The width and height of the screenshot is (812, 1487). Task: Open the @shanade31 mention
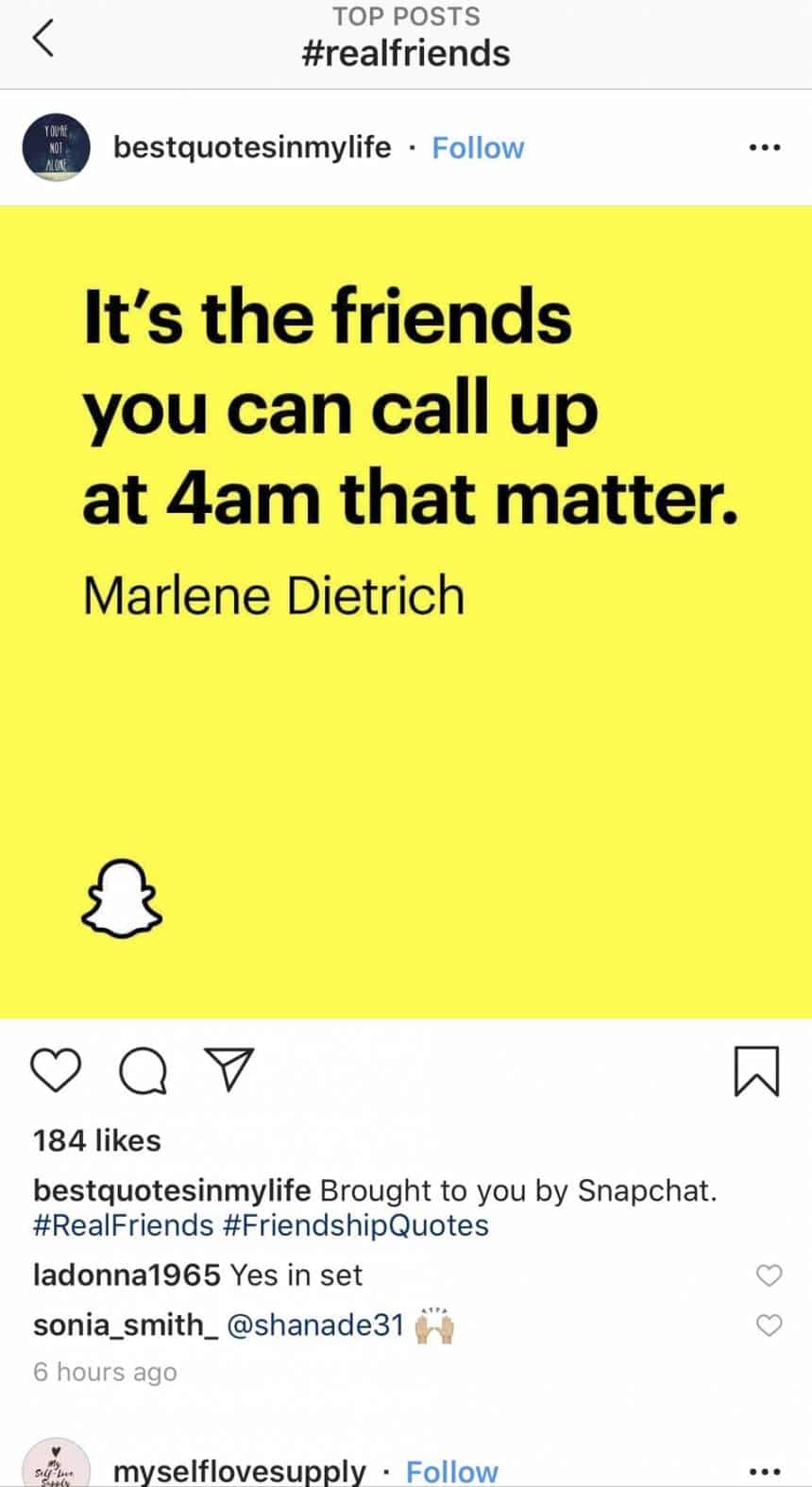click(x=316, y=1325)
